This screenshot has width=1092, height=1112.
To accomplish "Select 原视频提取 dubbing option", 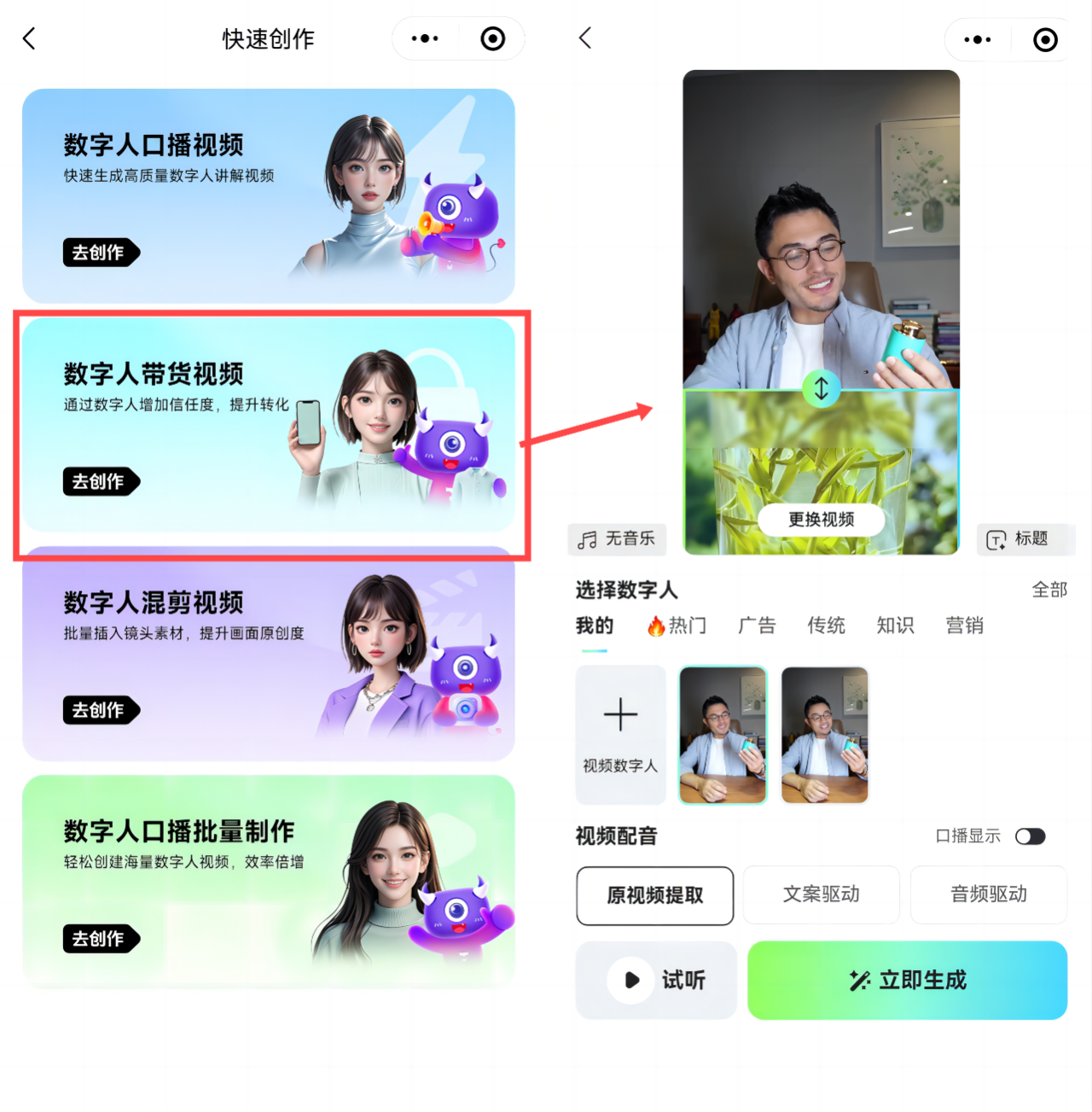I will pyautogui.click(x=654, y=895).
